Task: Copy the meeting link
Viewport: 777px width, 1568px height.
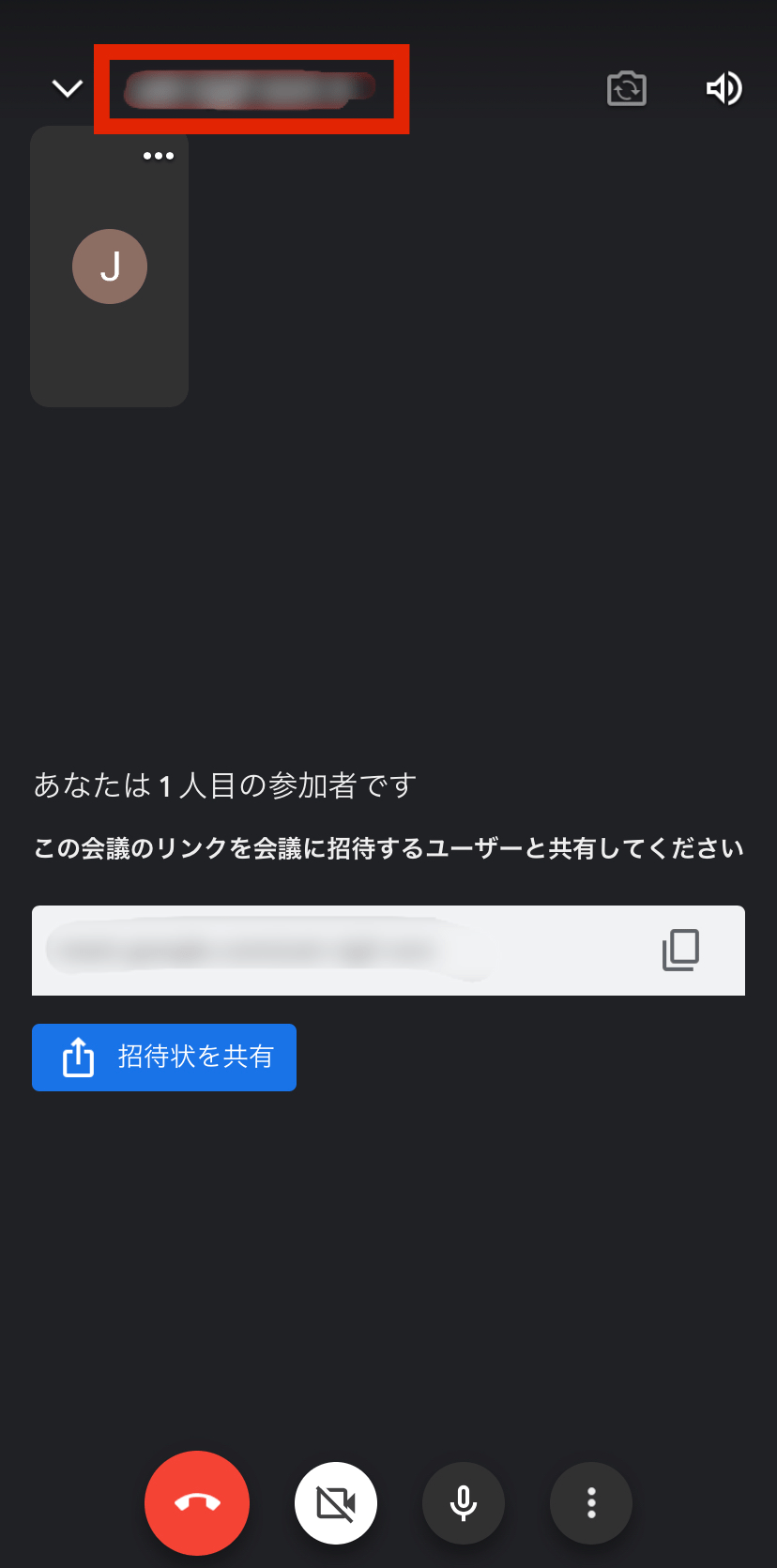Action: click(x=680, y=950)
